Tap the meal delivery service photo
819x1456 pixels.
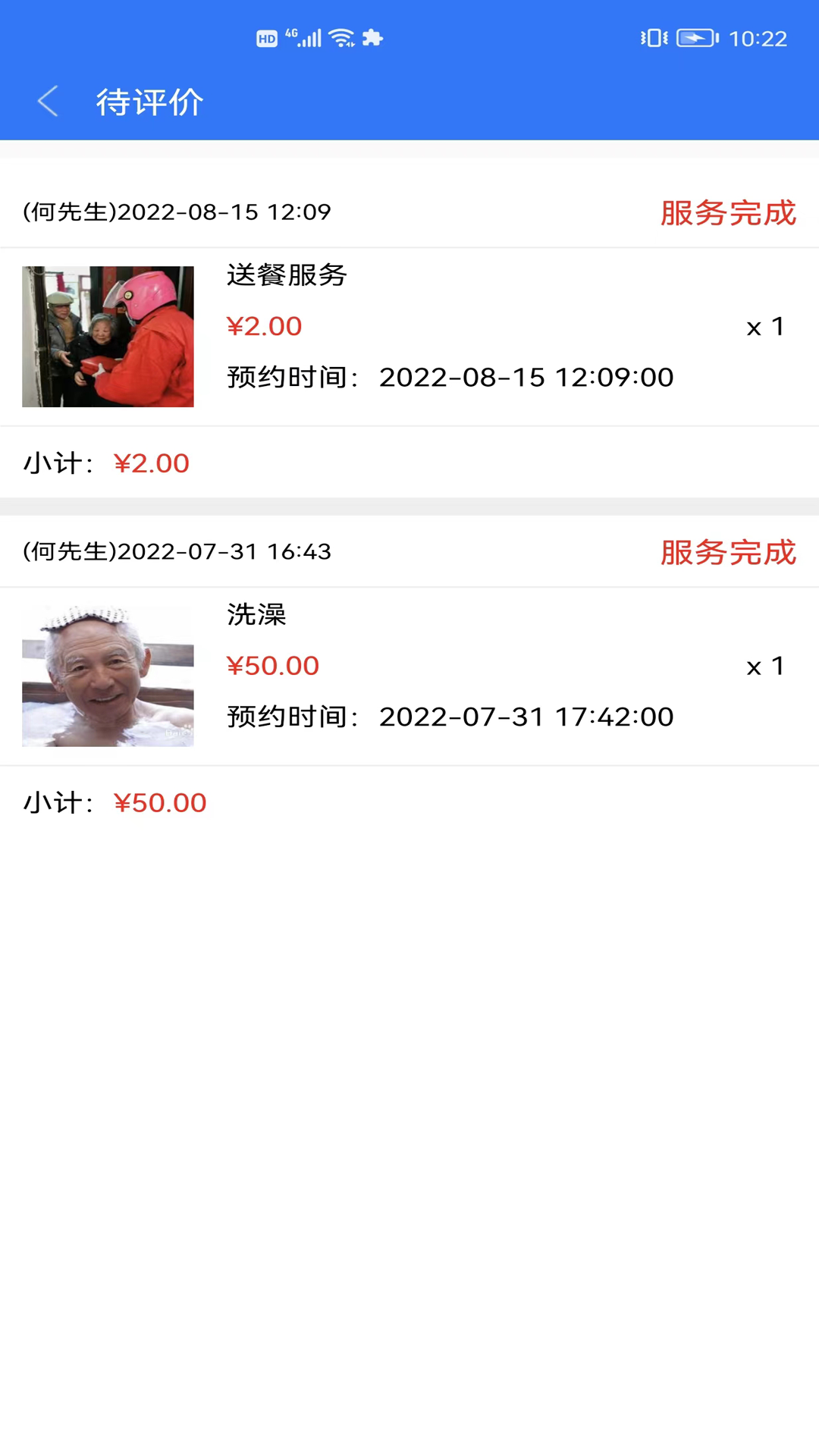coord(107,337)
